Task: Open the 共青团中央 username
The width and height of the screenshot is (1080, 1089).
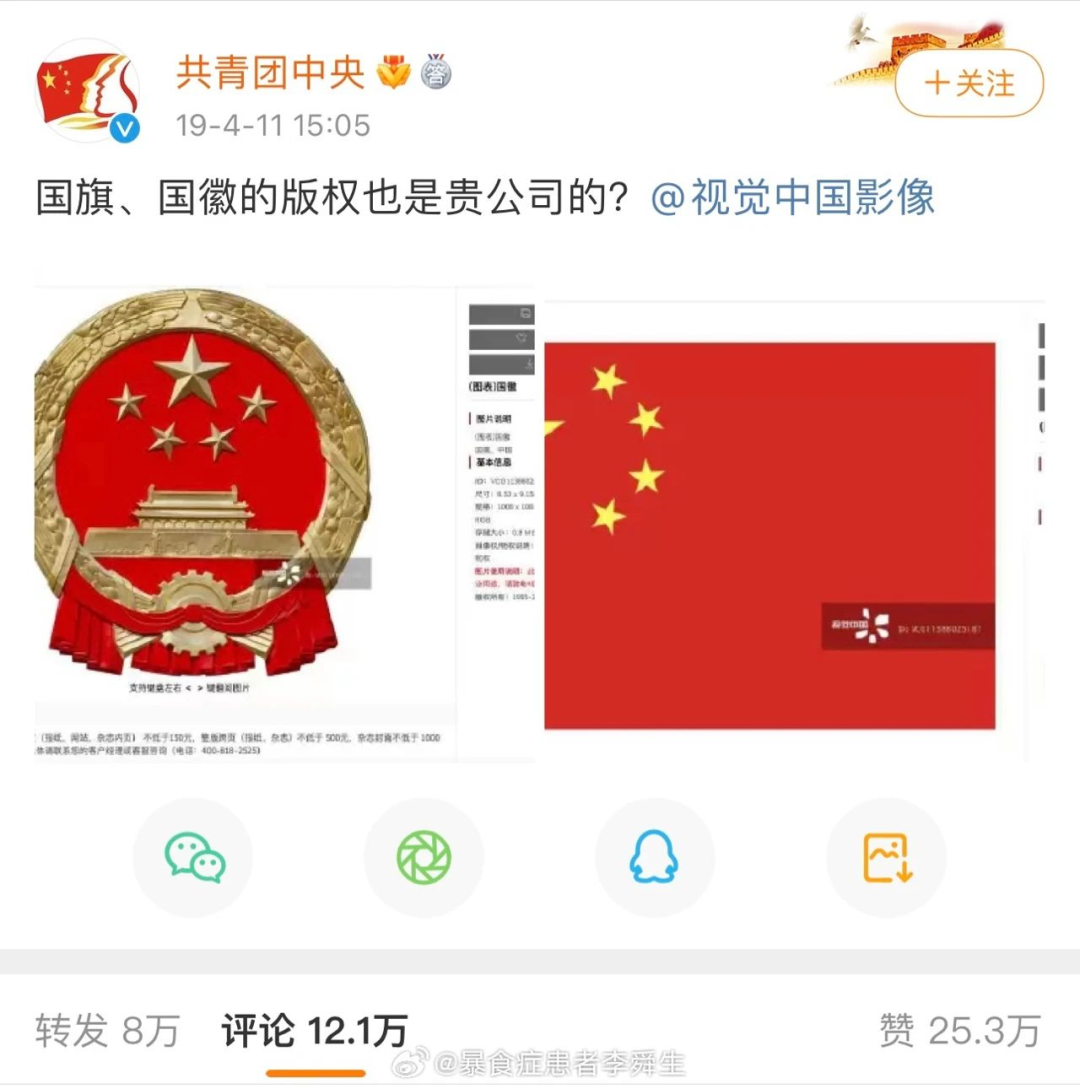Action: coord(270,73)
